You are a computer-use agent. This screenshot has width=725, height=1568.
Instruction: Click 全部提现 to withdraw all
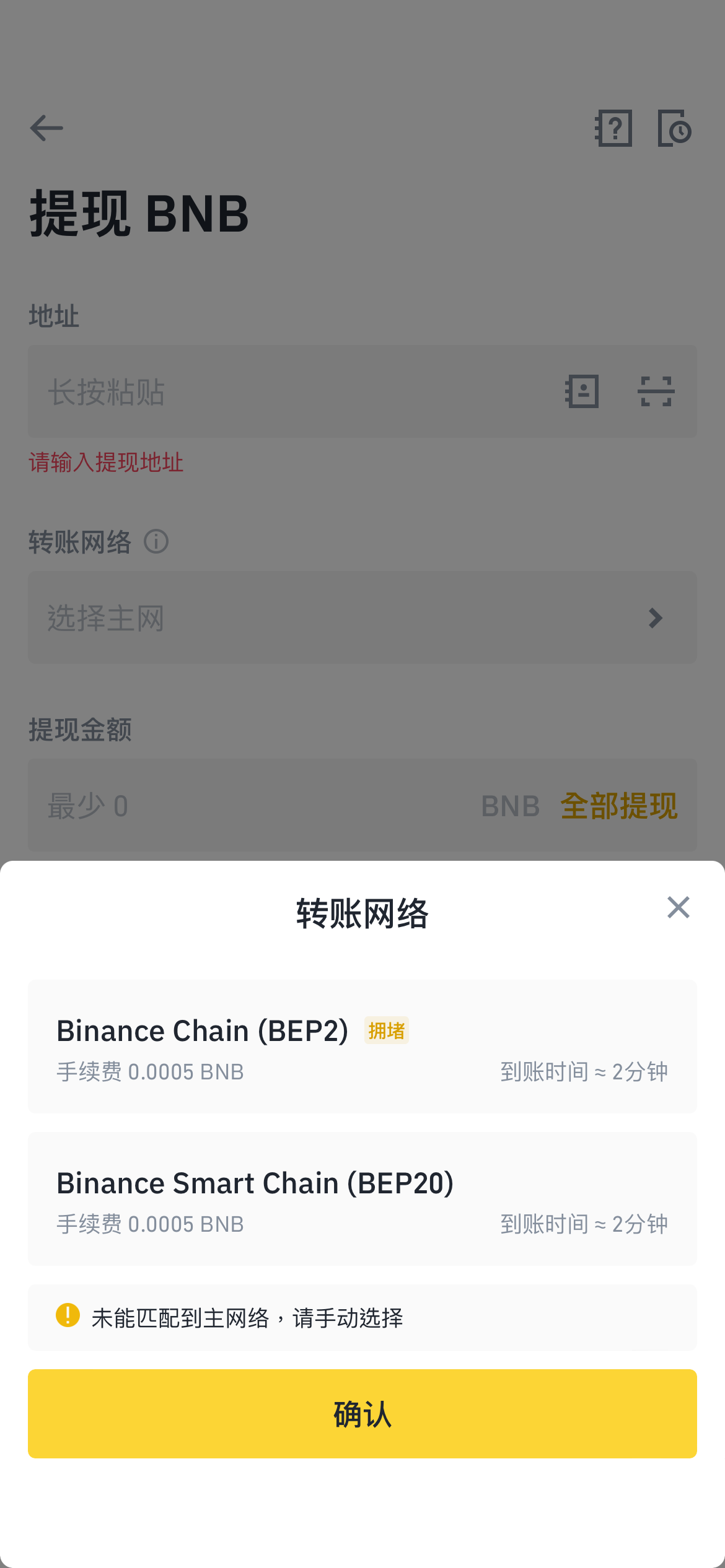[x=619, y=806]
